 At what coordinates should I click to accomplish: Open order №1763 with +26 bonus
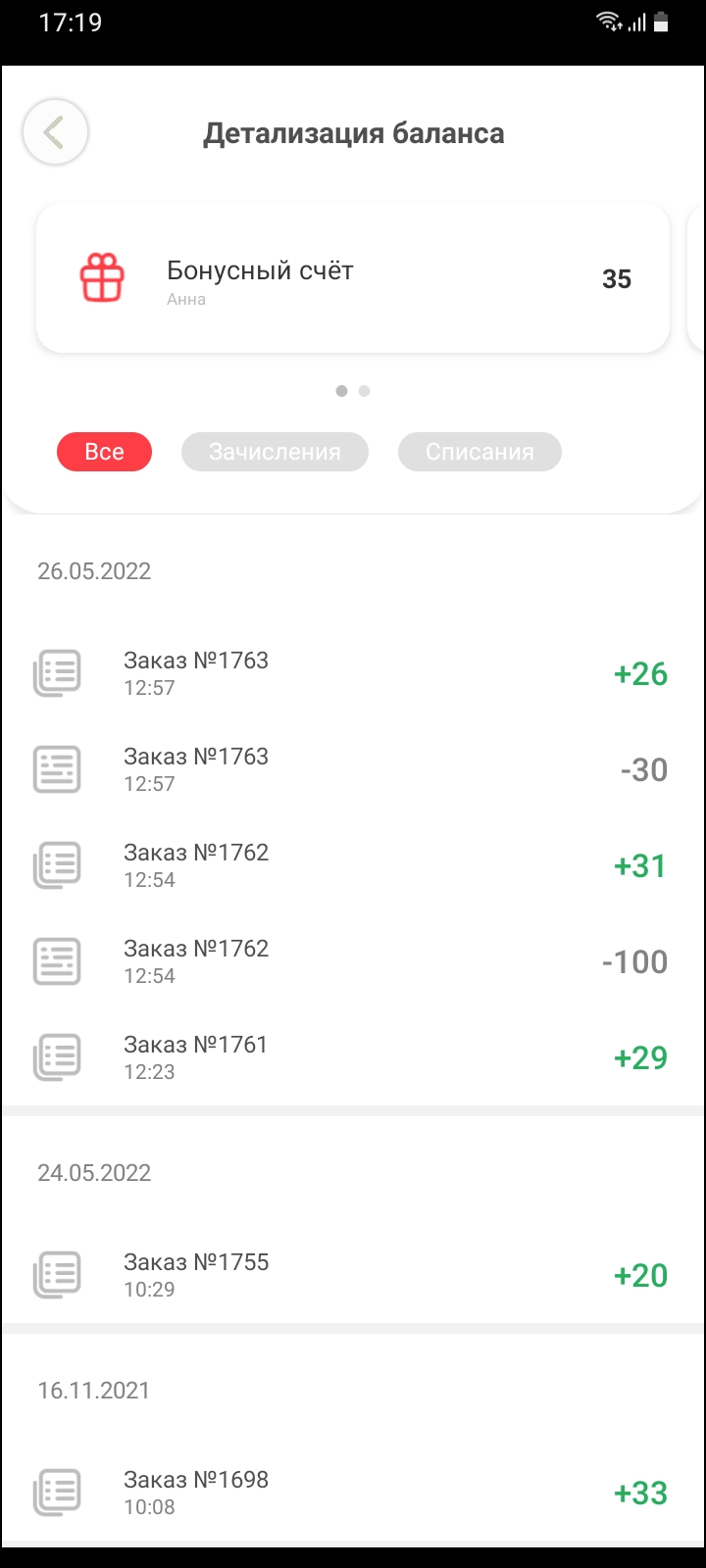(x=353, y=673)
